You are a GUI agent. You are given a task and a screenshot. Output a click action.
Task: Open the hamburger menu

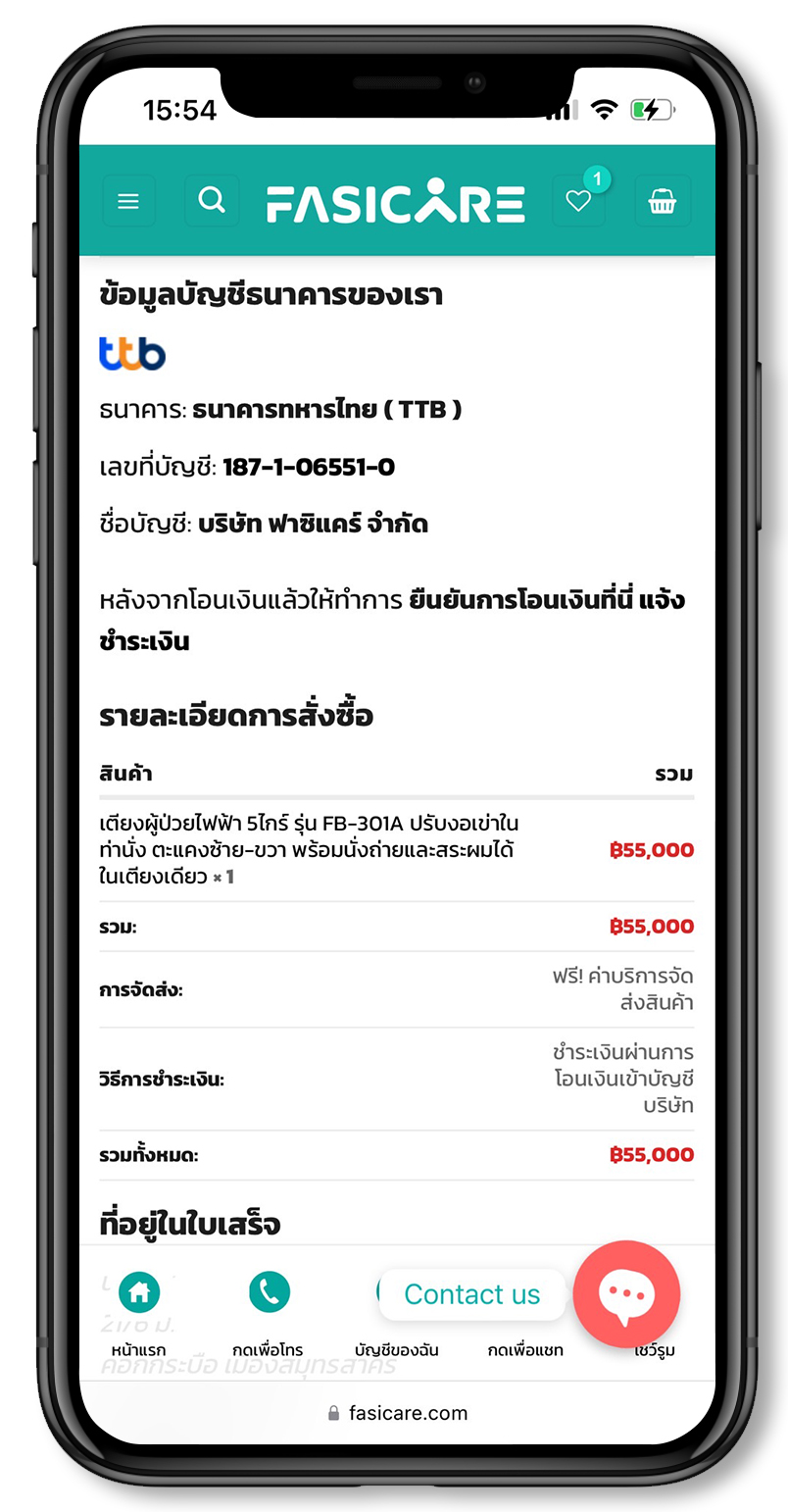128,201
